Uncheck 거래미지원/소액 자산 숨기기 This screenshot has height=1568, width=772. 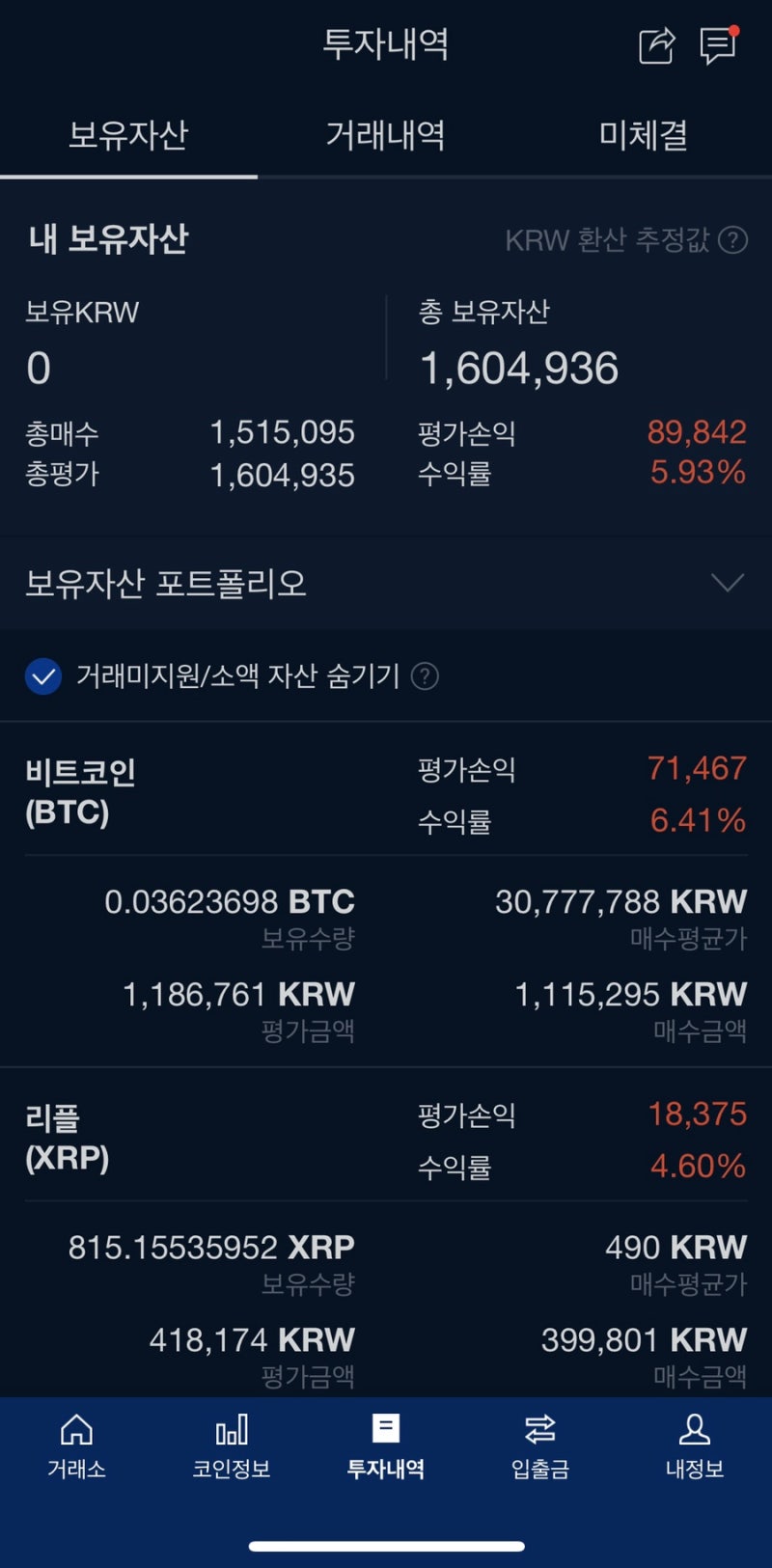(43, 676)
